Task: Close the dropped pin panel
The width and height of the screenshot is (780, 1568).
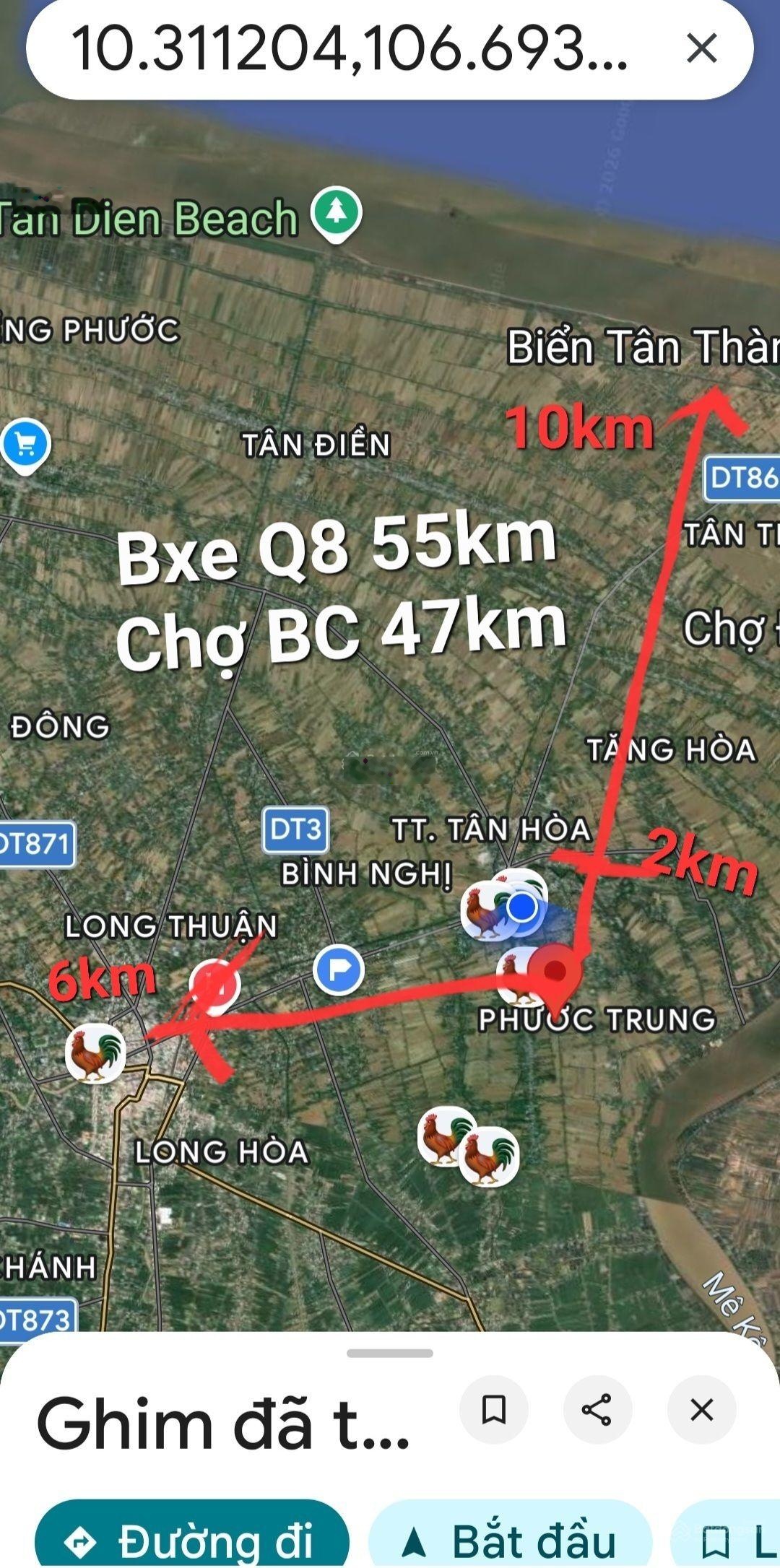Action: (701, 1409)
